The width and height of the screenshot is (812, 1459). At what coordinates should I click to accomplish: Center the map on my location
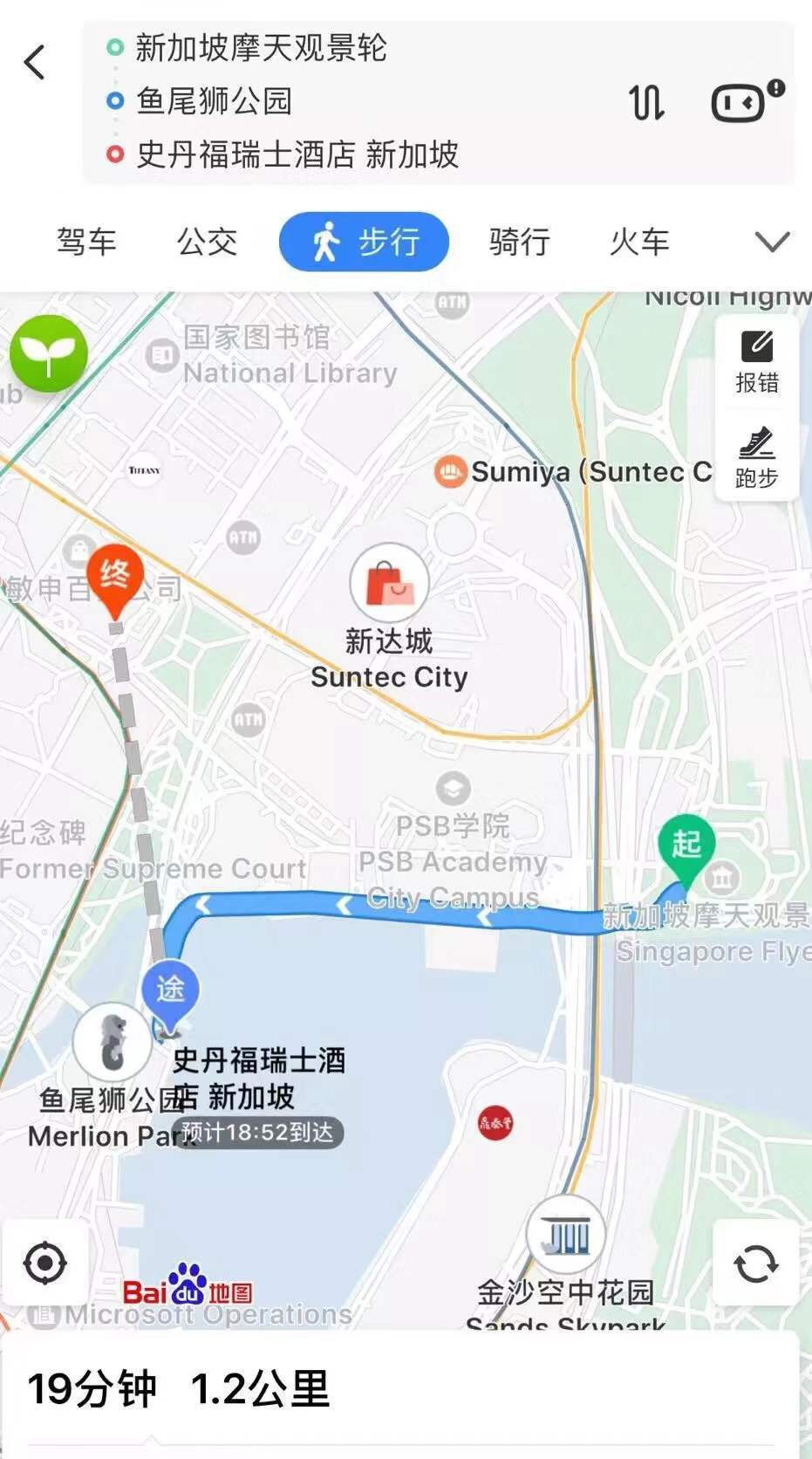tap(45, 1263)
